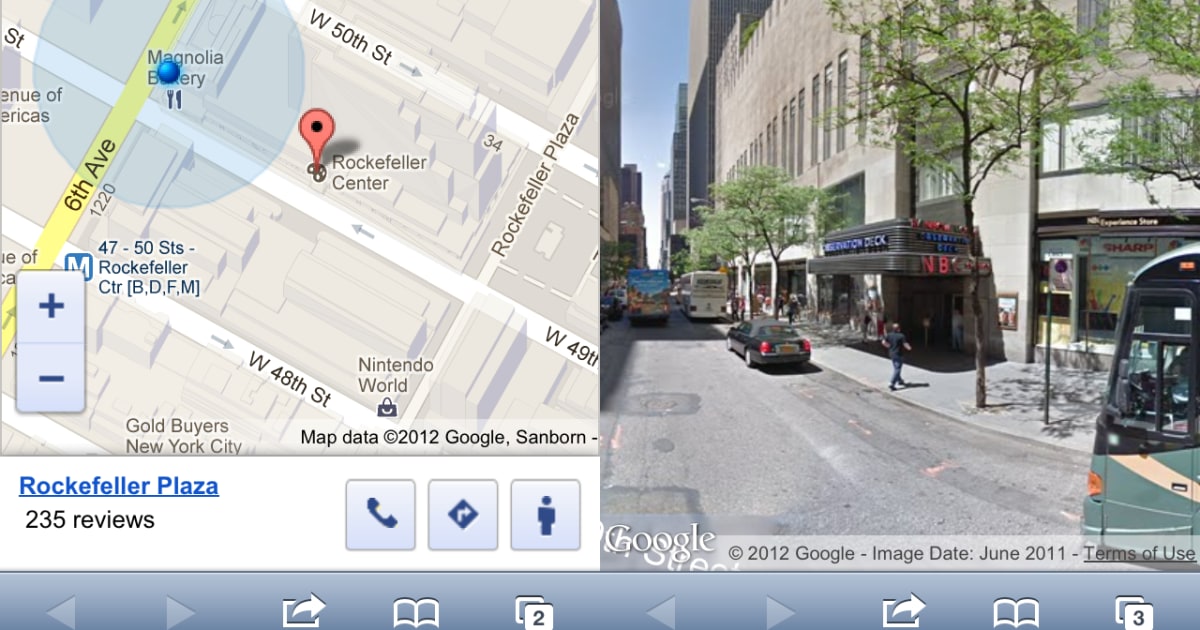Screen dimensions: 1200x630
Task: Open browser tabs button showing 3
Action: point(1135,611)
